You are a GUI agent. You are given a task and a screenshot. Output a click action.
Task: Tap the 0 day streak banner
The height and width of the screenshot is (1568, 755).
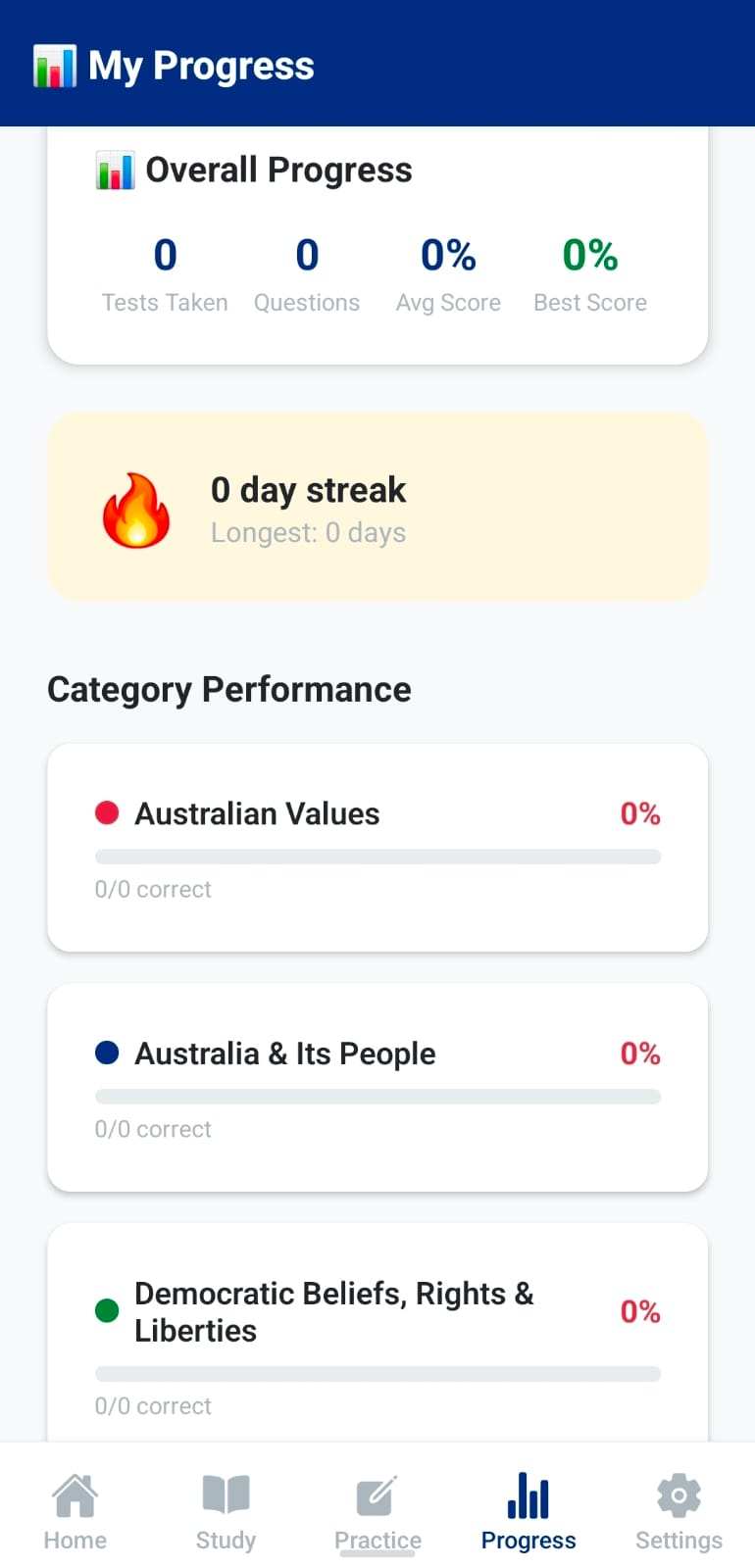click(x=377, y=506)
